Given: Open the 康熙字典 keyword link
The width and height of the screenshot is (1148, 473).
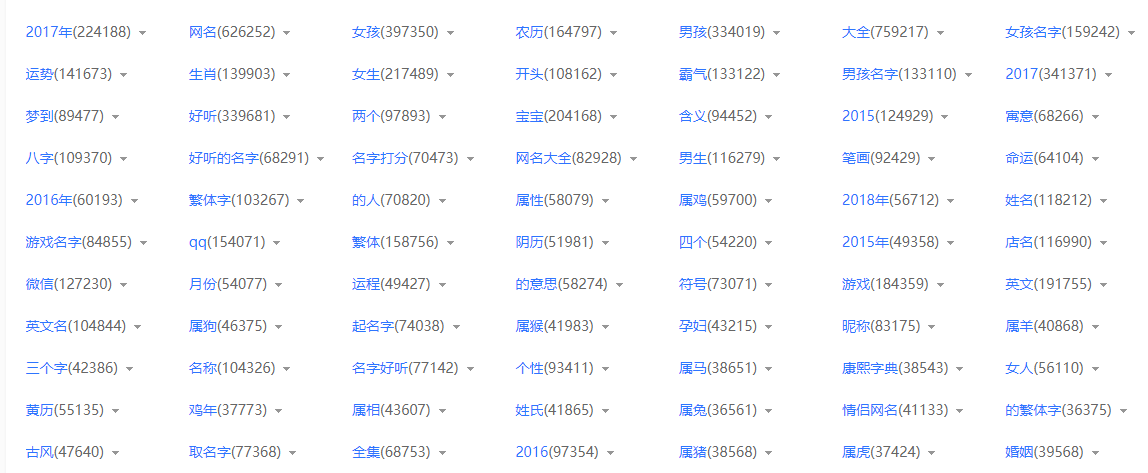Looking at the screenshot, I should coord(870,368).
